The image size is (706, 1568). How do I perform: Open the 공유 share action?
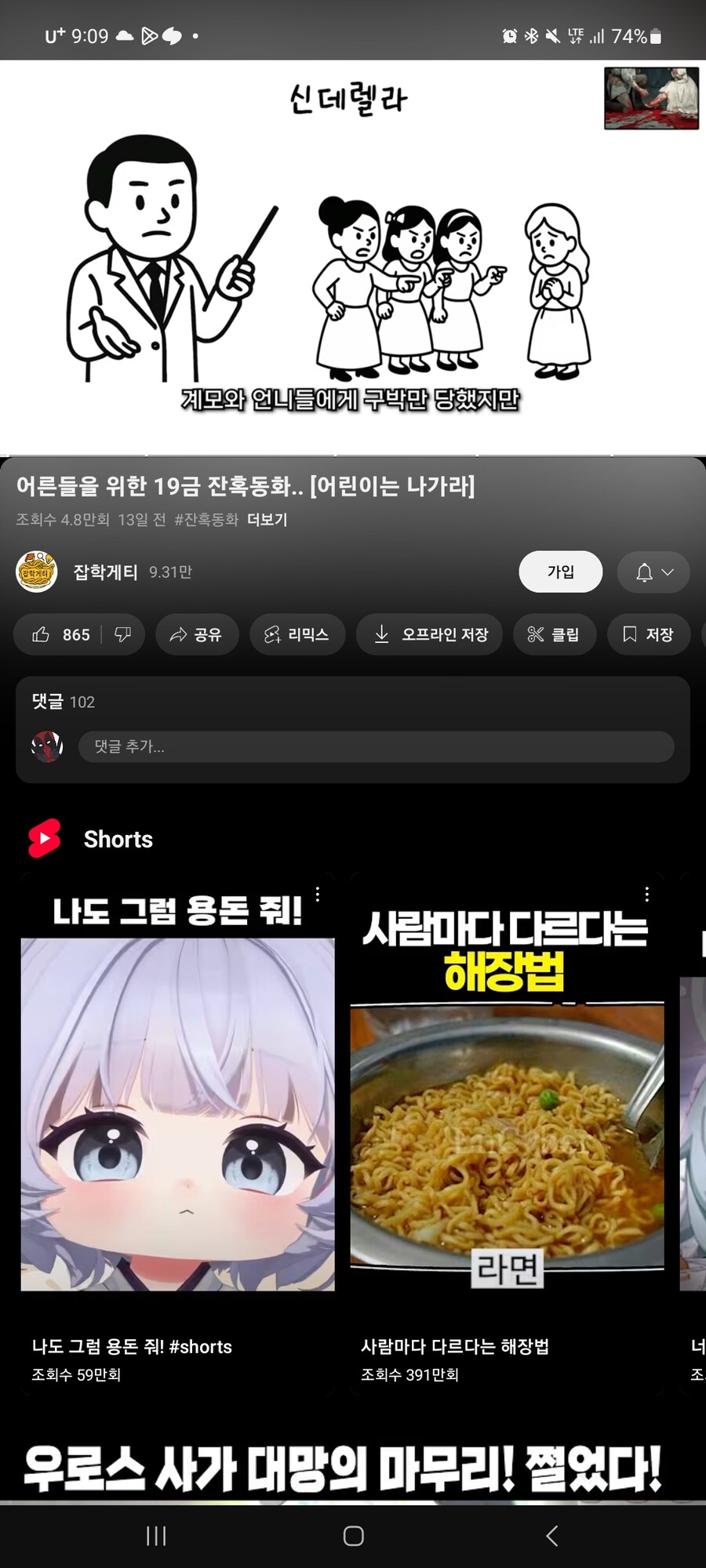click(197, 634)
